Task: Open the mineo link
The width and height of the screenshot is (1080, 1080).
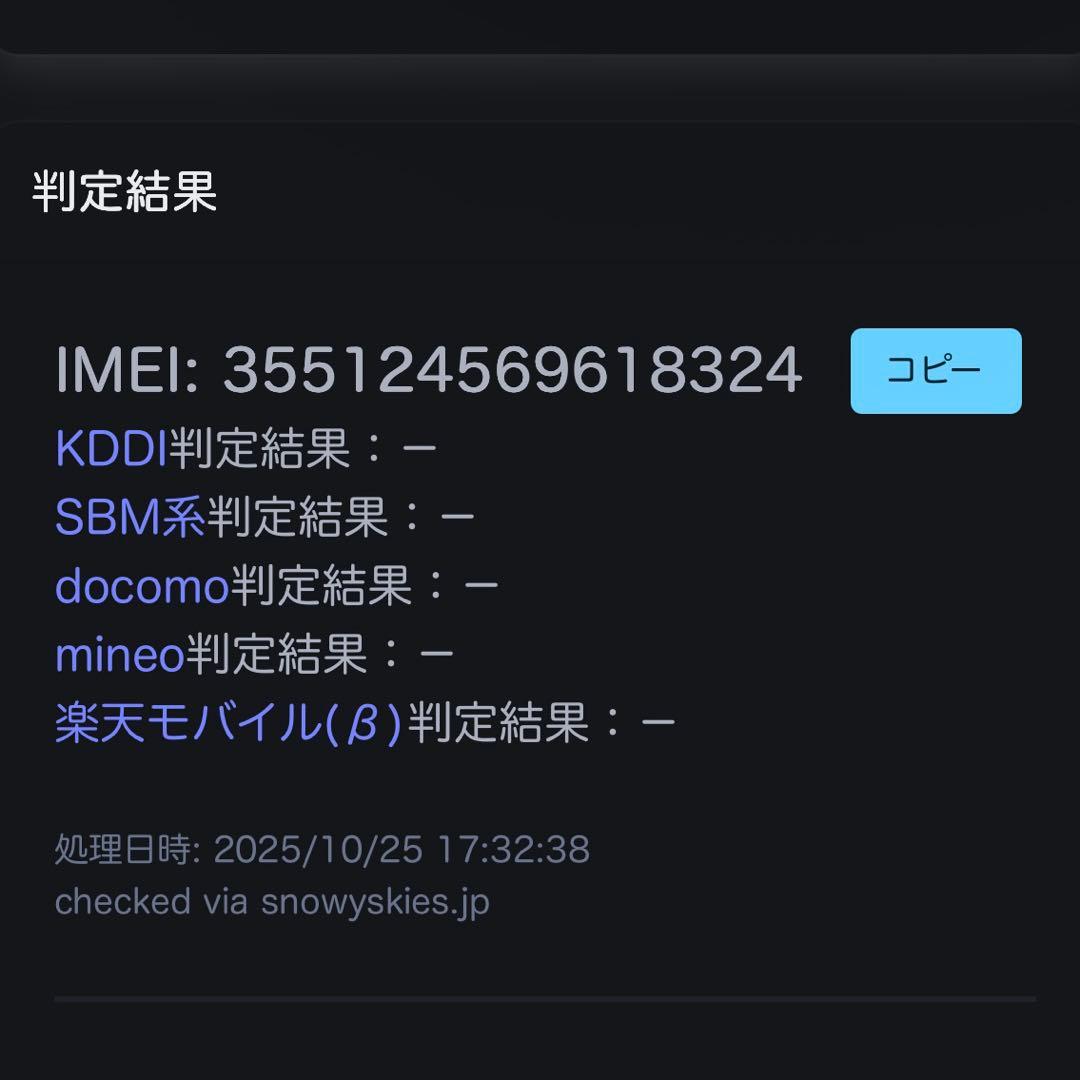Action: [119, 655]
